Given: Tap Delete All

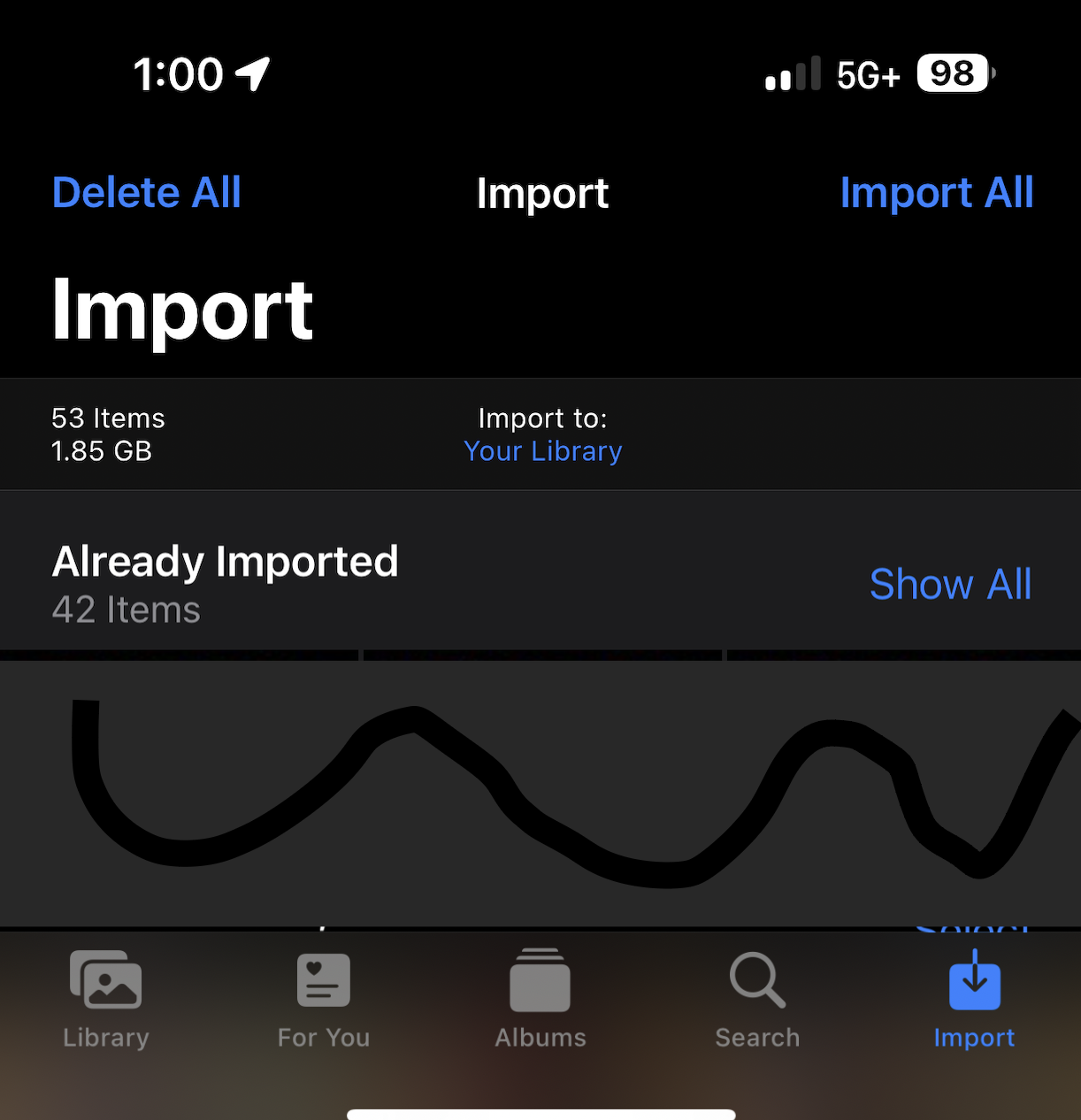Looking at the screenshot, I should pyautogui.click(x=147, y=193).
